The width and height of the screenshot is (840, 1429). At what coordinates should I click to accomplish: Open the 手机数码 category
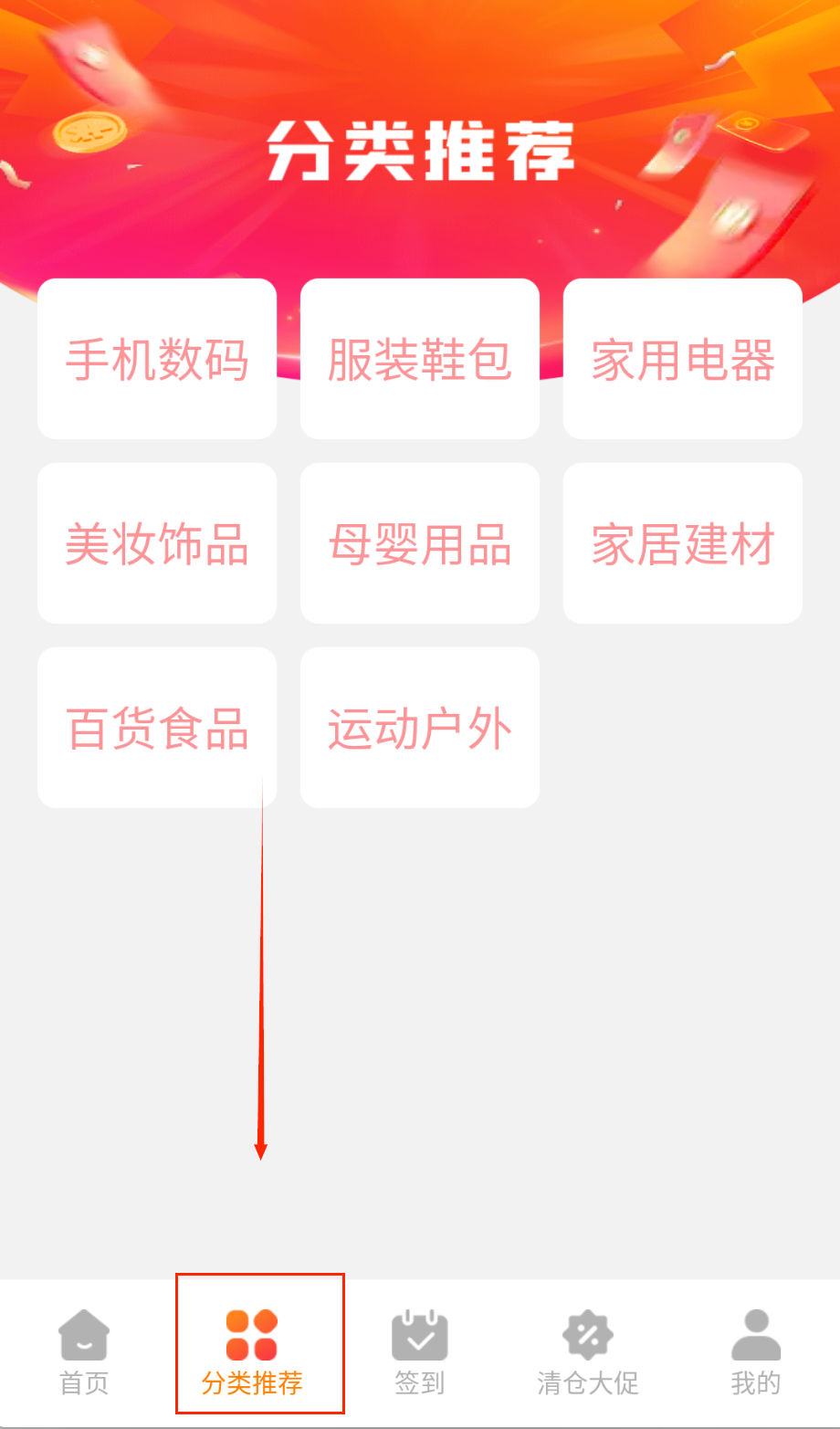(157, 359)
